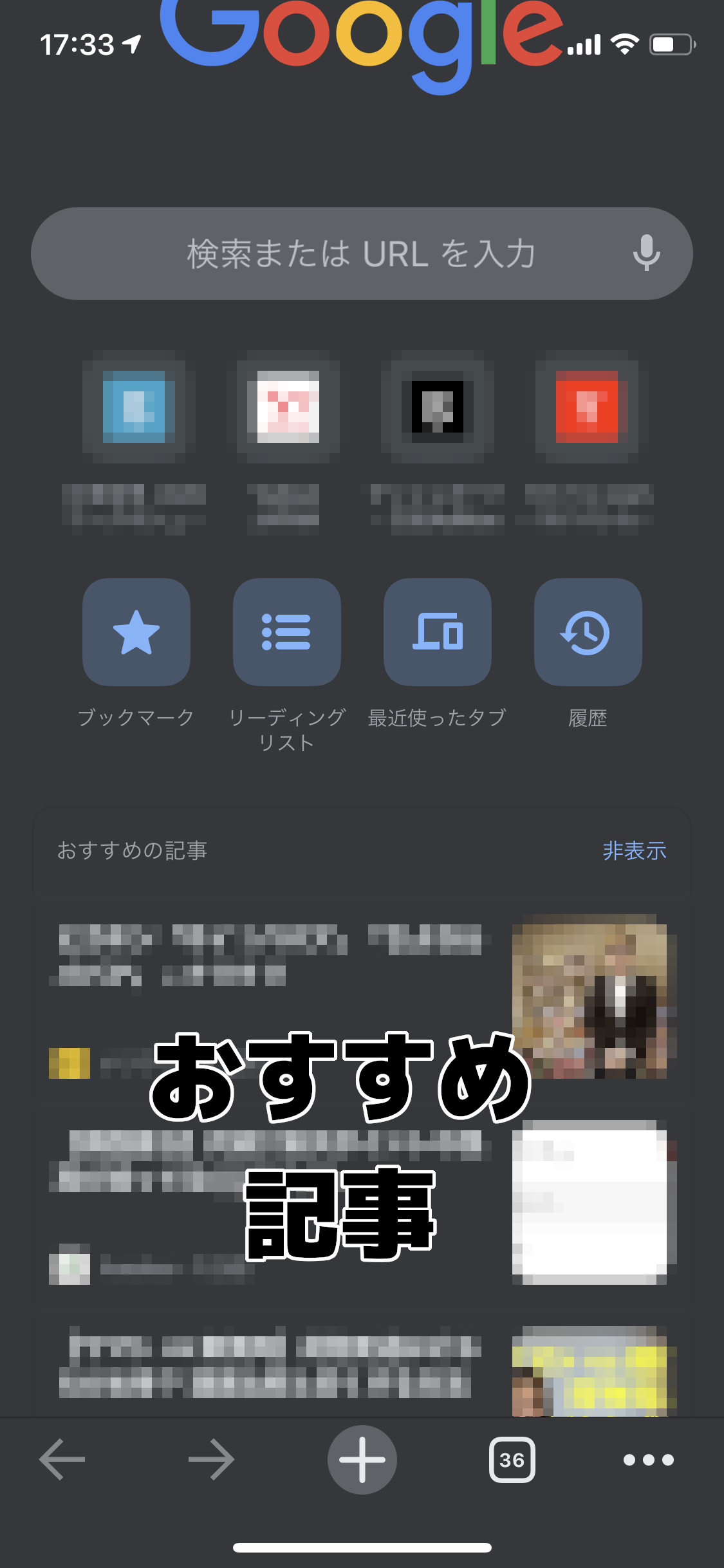Go forward with the toolbar forward arrow
This screenshot has height=1568, width=724.
212,1459
